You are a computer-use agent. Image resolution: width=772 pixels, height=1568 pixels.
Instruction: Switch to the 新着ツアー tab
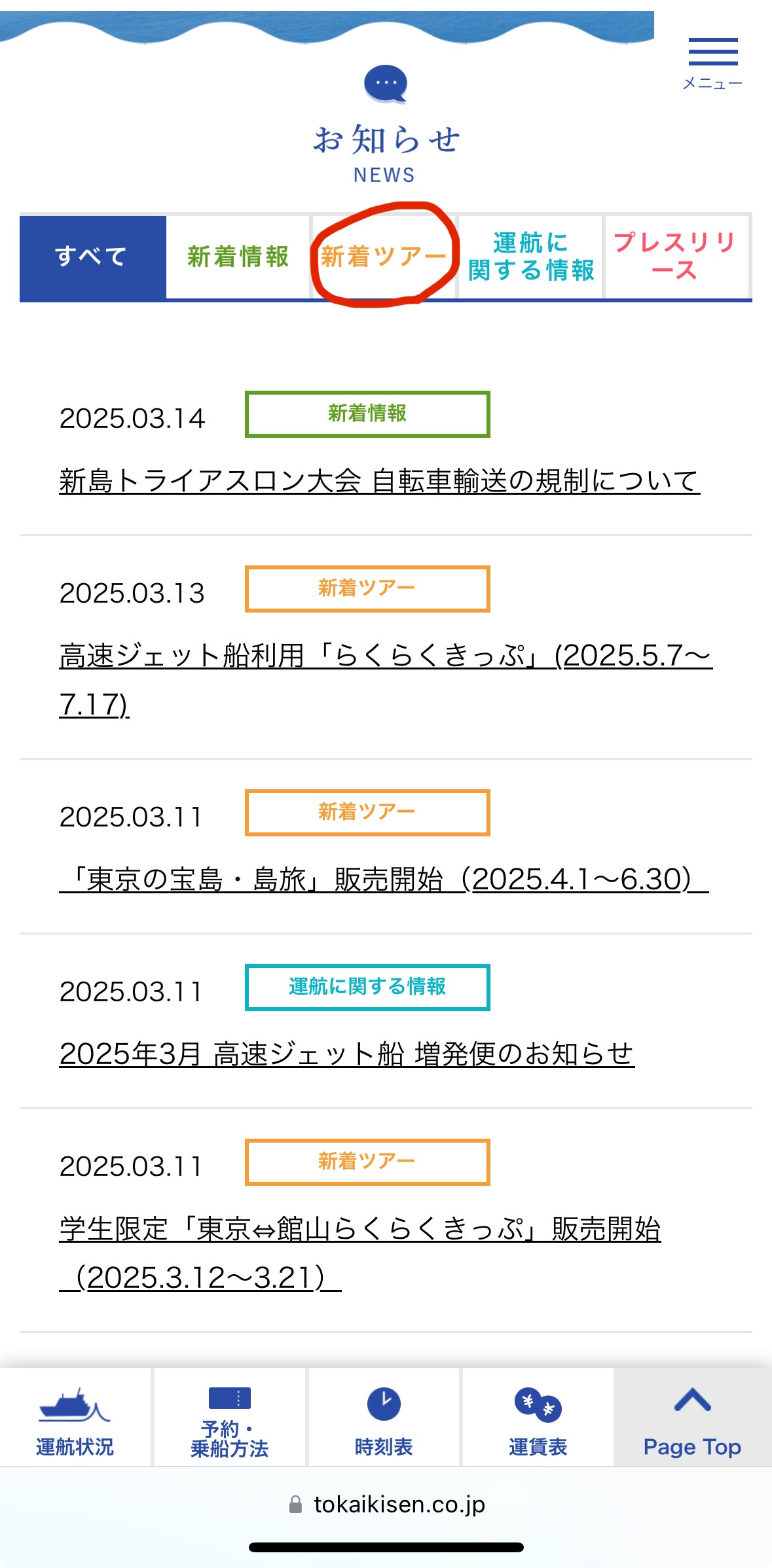(x=384, y=257)
